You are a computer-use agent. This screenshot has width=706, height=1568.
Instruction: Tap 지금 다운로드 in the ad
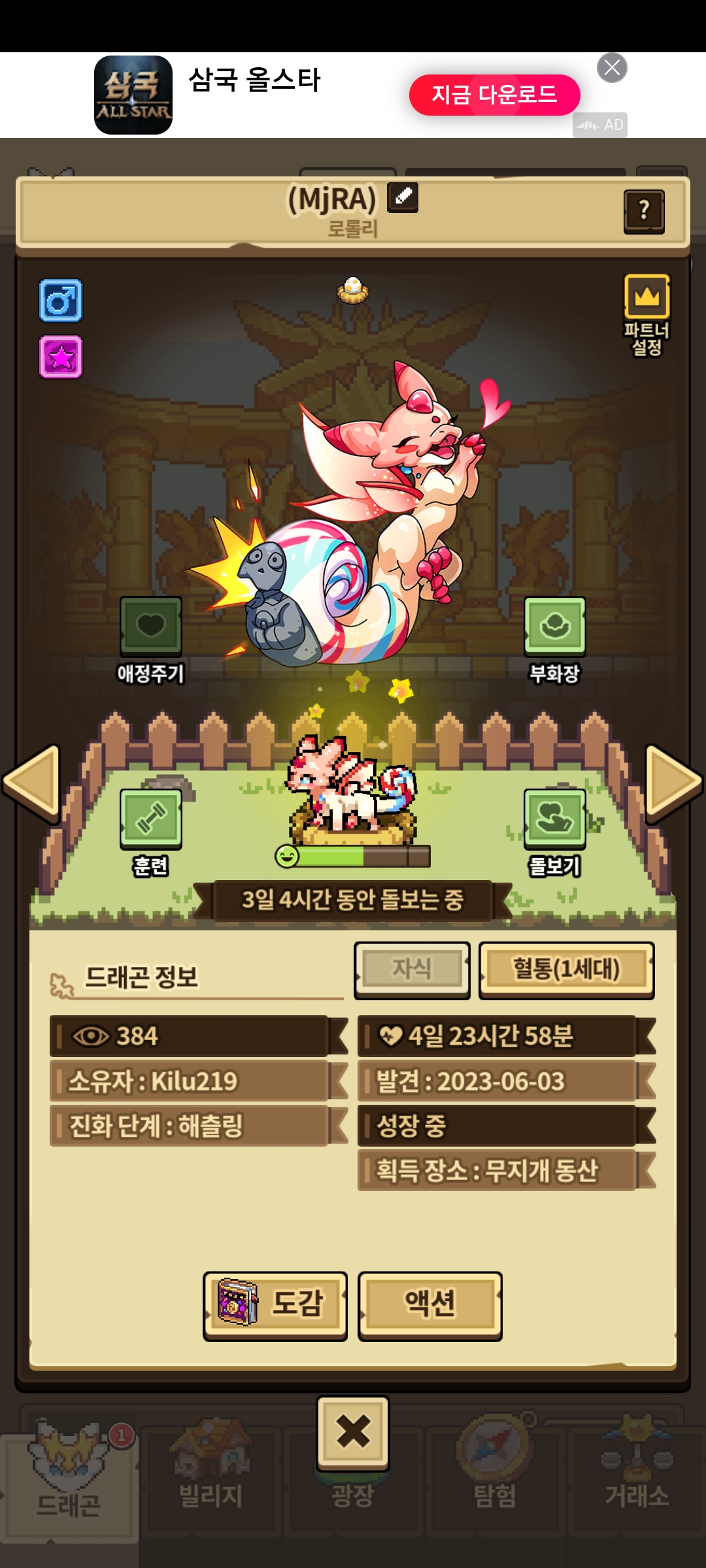click(494, 95)
